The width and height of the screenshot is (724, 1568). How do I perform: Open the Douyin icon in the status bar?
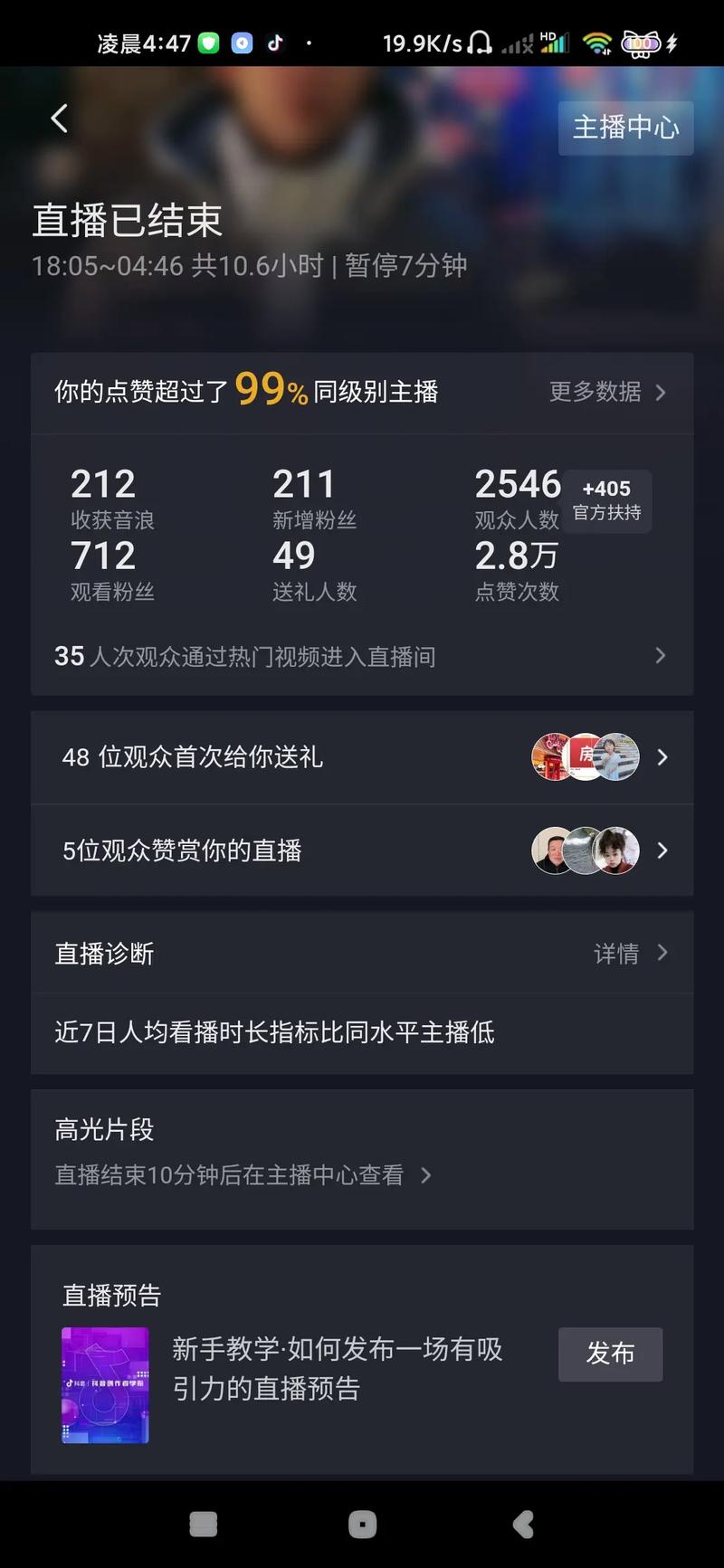[275, 43]
